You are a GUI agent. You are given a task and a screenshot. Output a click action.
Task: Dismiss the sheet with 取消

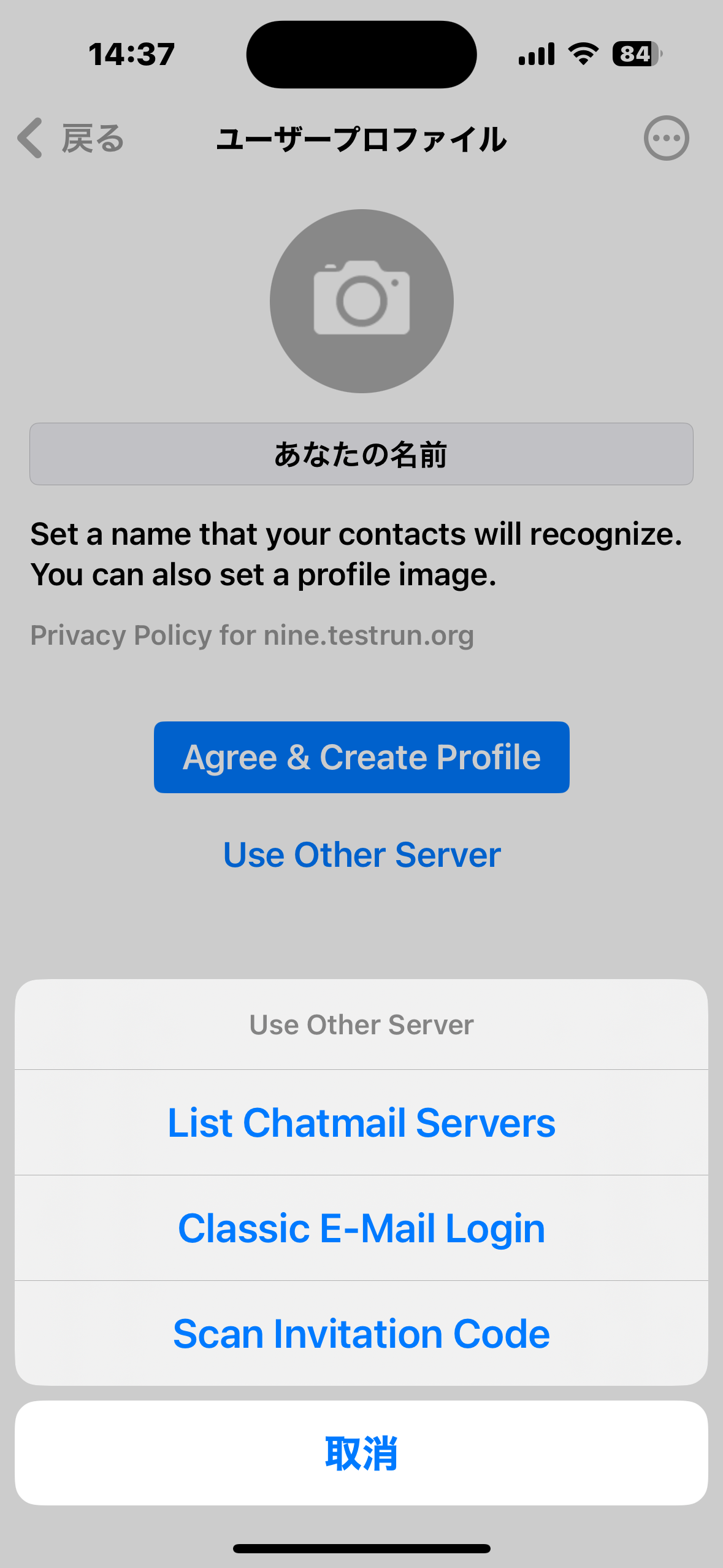pyautogui.click(x=361, y=1453)
